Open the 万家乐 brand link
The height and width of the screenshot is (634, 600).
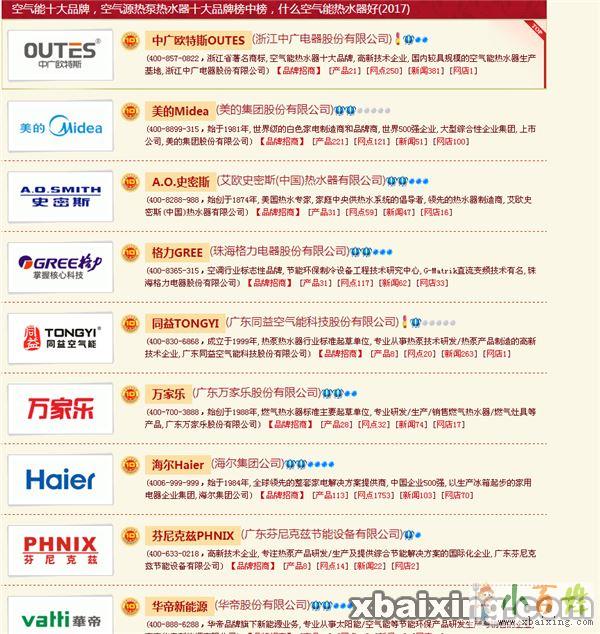[168, 393]
